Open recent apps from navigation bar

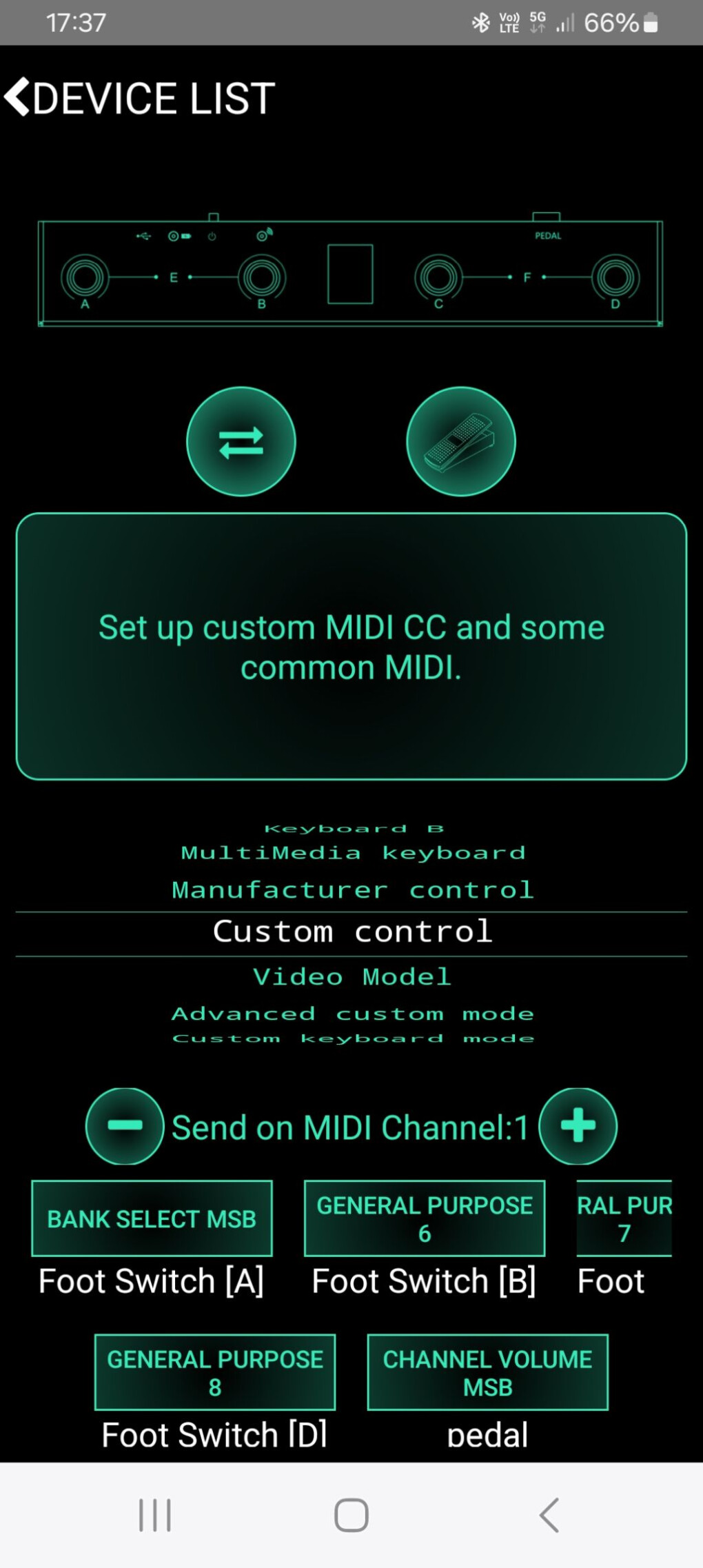(x=154, y=1515)
